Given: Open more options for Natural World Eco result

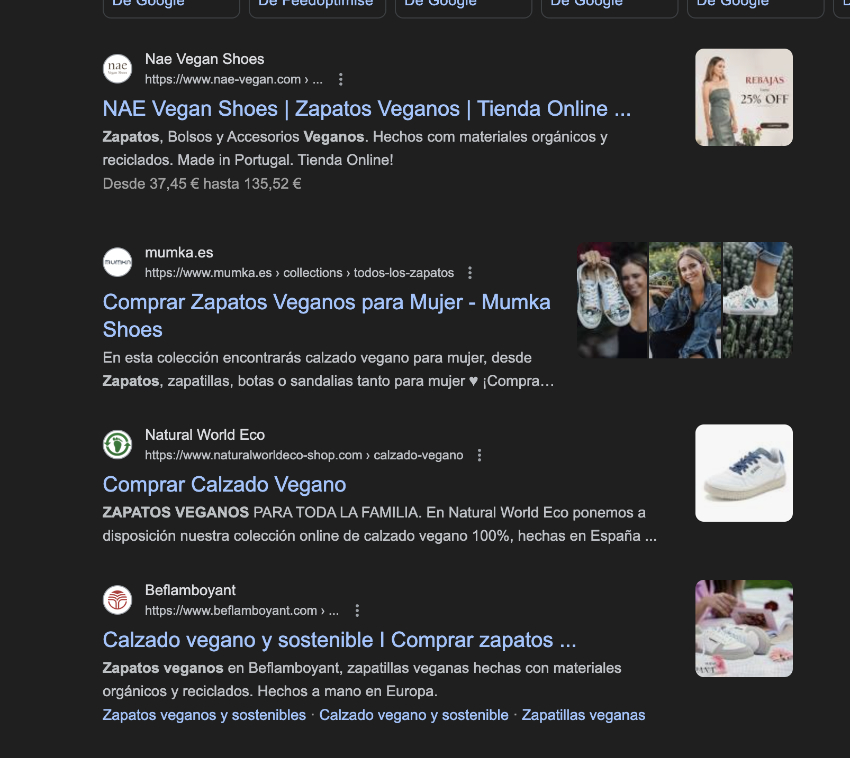Looking at the screenshot, I should pos(479,455).
